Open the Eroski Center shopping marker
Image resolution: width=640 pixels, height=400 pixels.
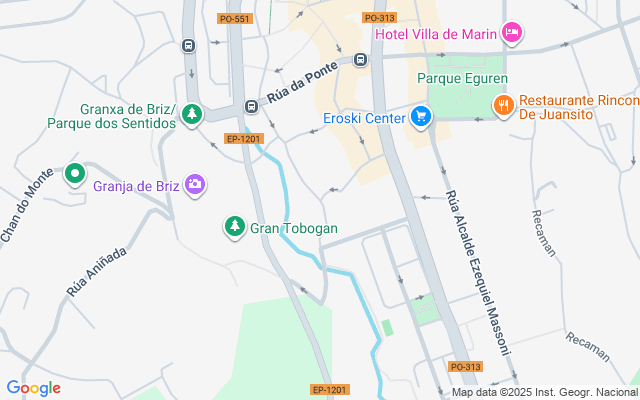(x=421, y=117)
